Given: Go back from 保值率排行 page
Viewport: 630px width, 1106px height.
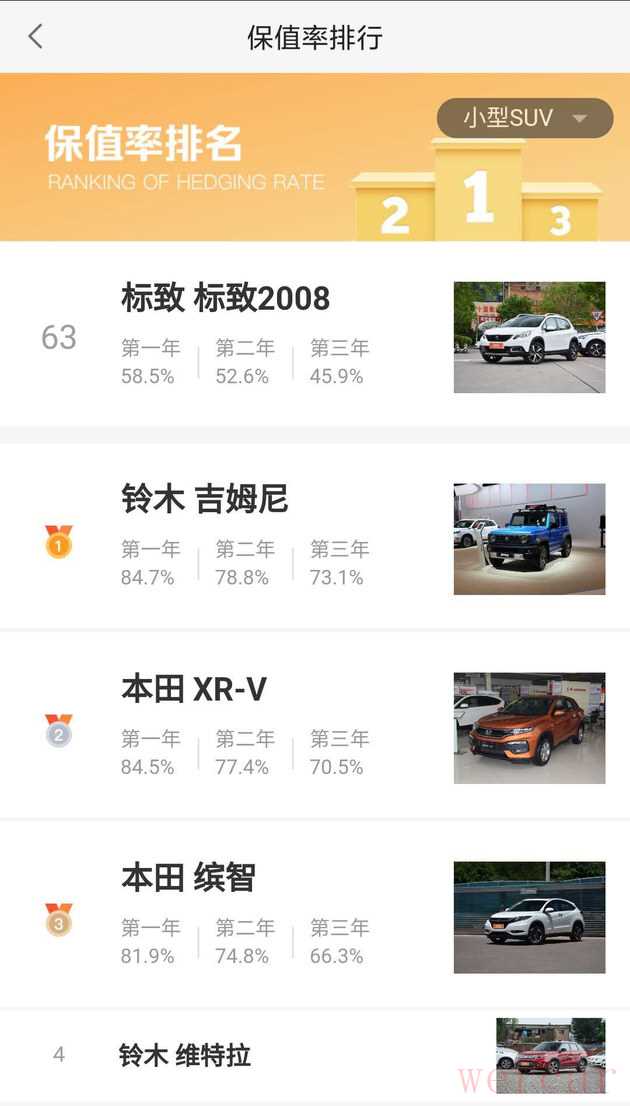Looking at the screenshot, I should click(36, 37).
